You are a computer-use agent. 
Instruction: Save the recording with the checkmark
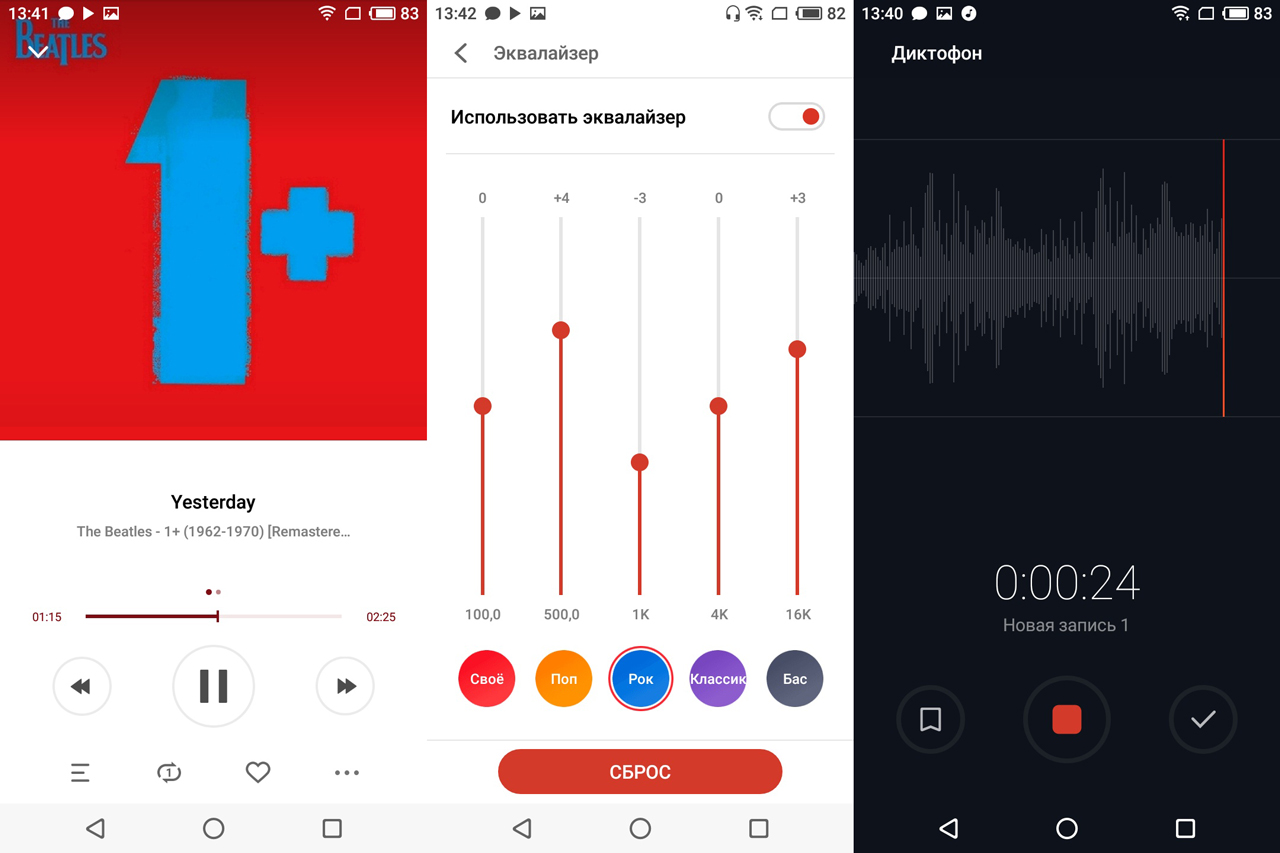tap(1203, 719)
